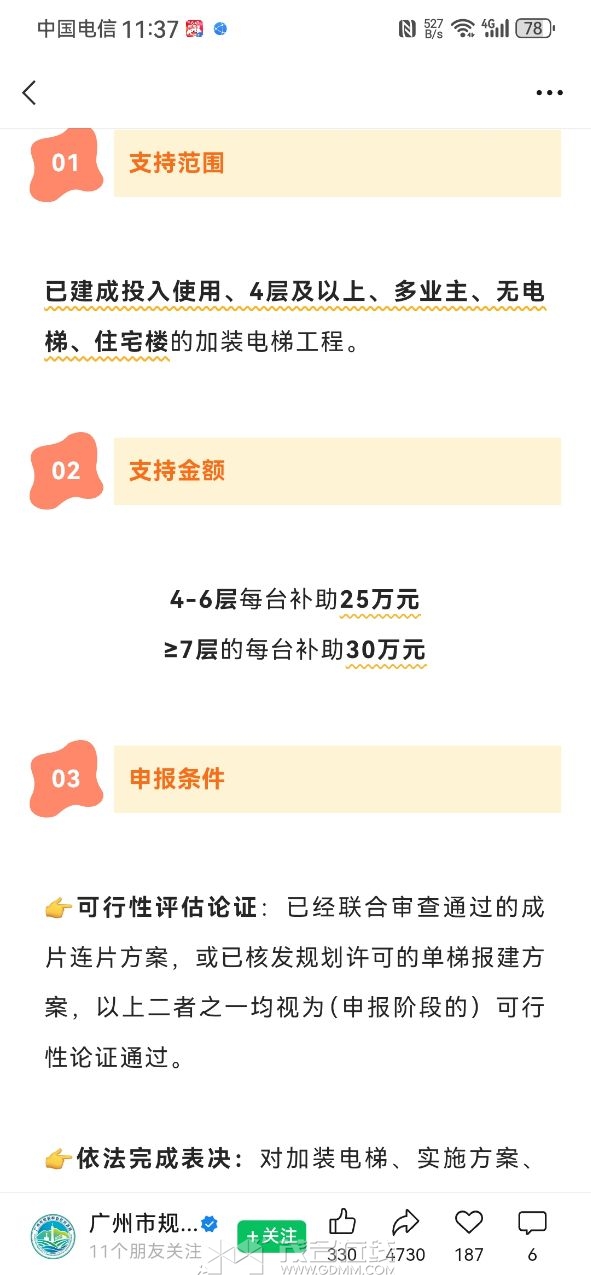Follow the account with the green 关注 button

click(271, 1237)
